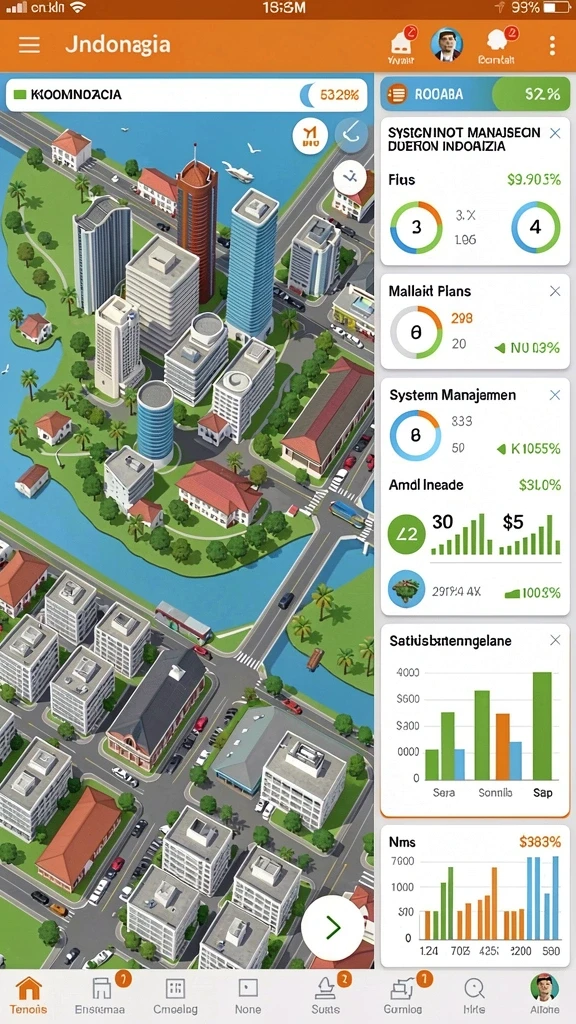Close the top Sysignnot Manajseon card
Screen dimensions: 576x1024
pyautogui.click(x=555, y=133)
